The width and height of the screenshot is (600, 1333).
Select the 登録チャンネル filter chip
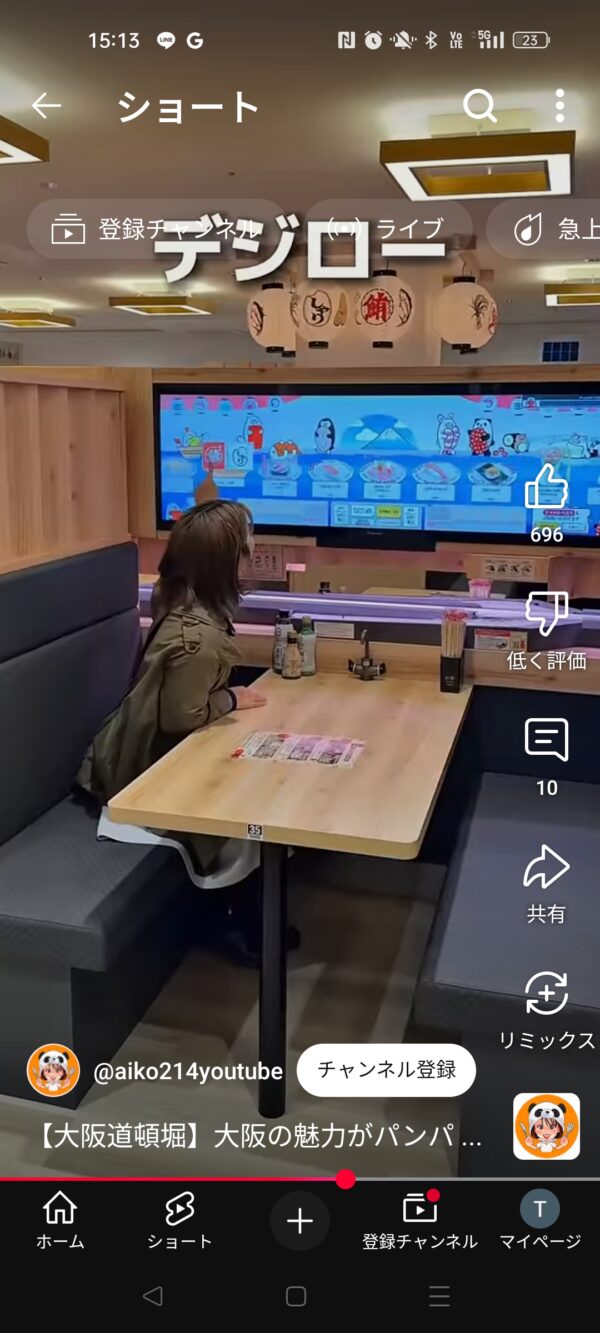tap(155, 229)
